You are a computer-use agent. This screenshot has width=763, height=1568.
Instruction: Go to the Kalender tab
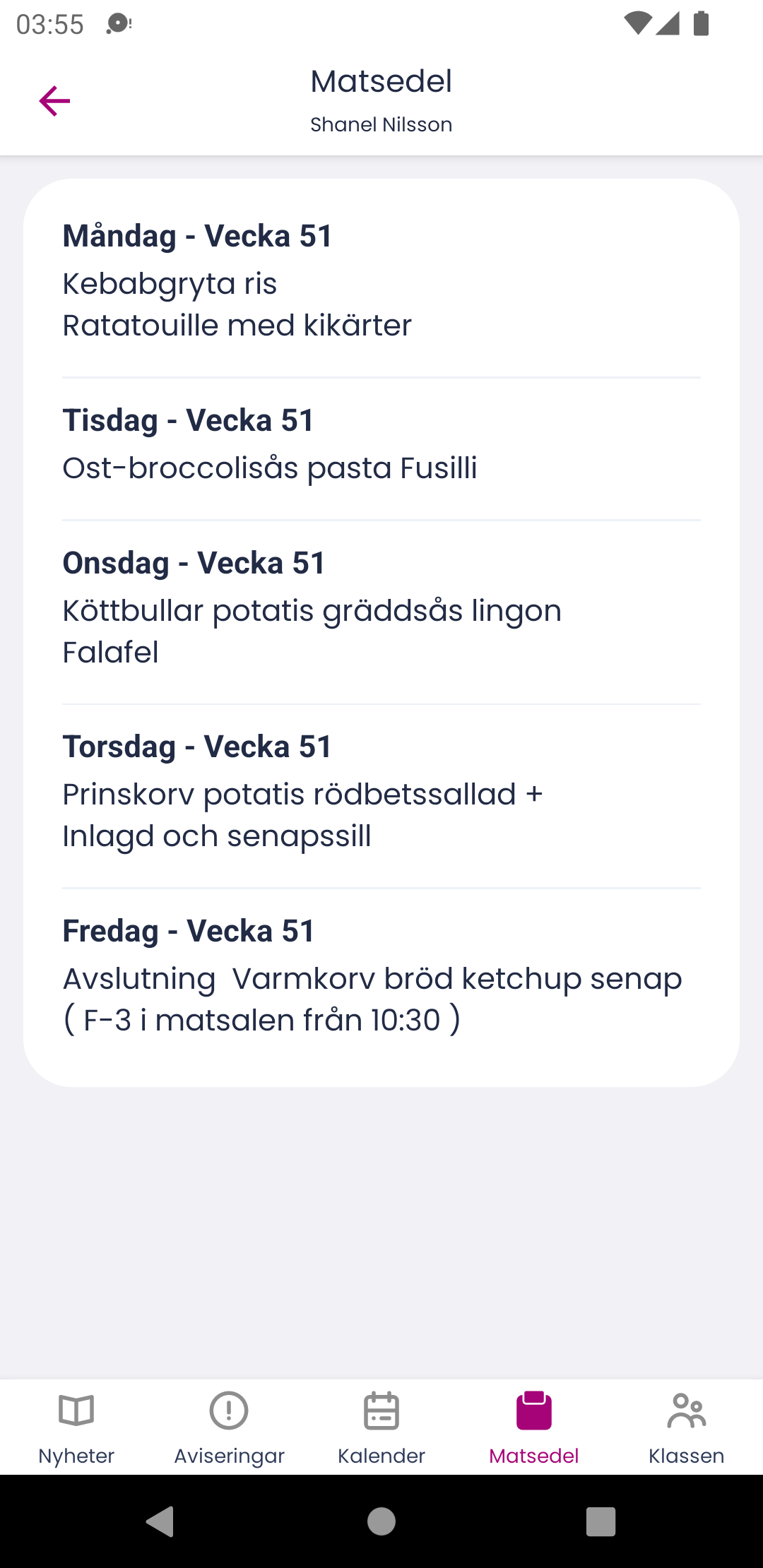(381, 1427)
